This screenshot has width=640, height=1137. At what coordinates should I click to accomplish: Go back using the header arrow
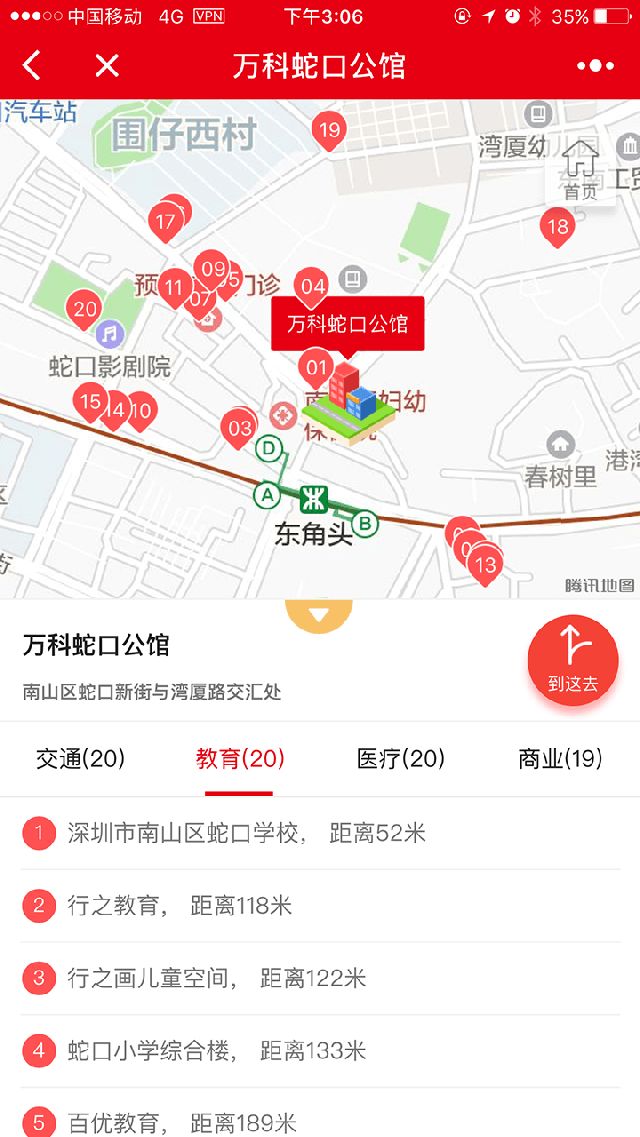32,66
